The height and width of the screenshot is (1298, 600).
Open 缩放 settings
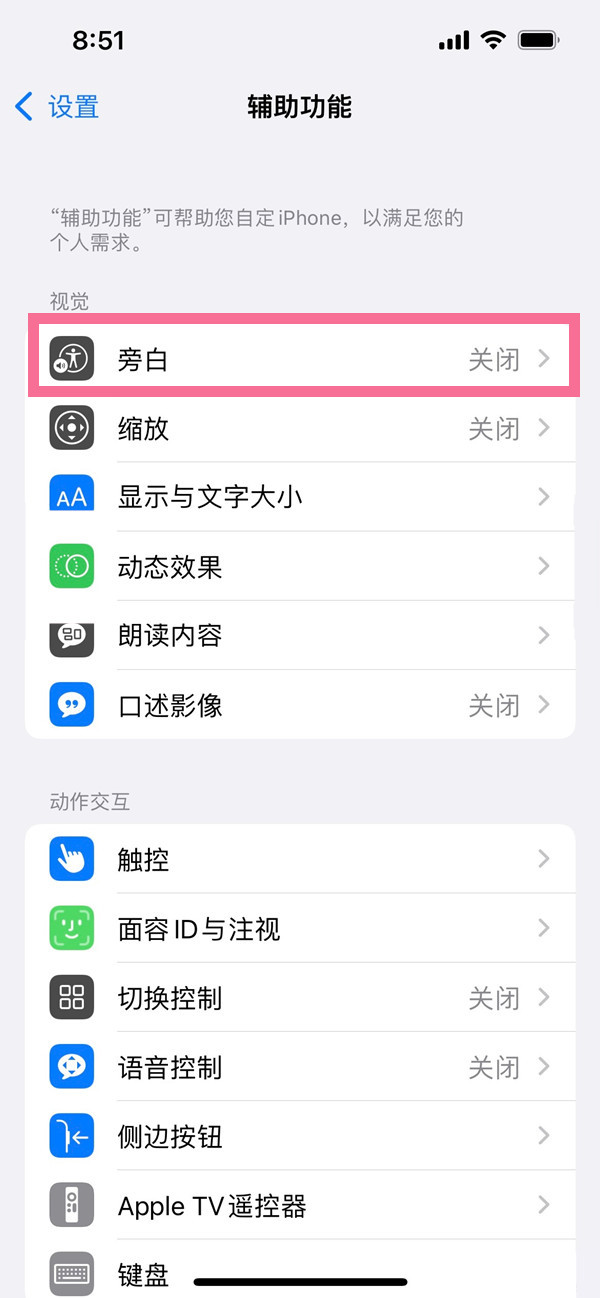coord(300,429)
